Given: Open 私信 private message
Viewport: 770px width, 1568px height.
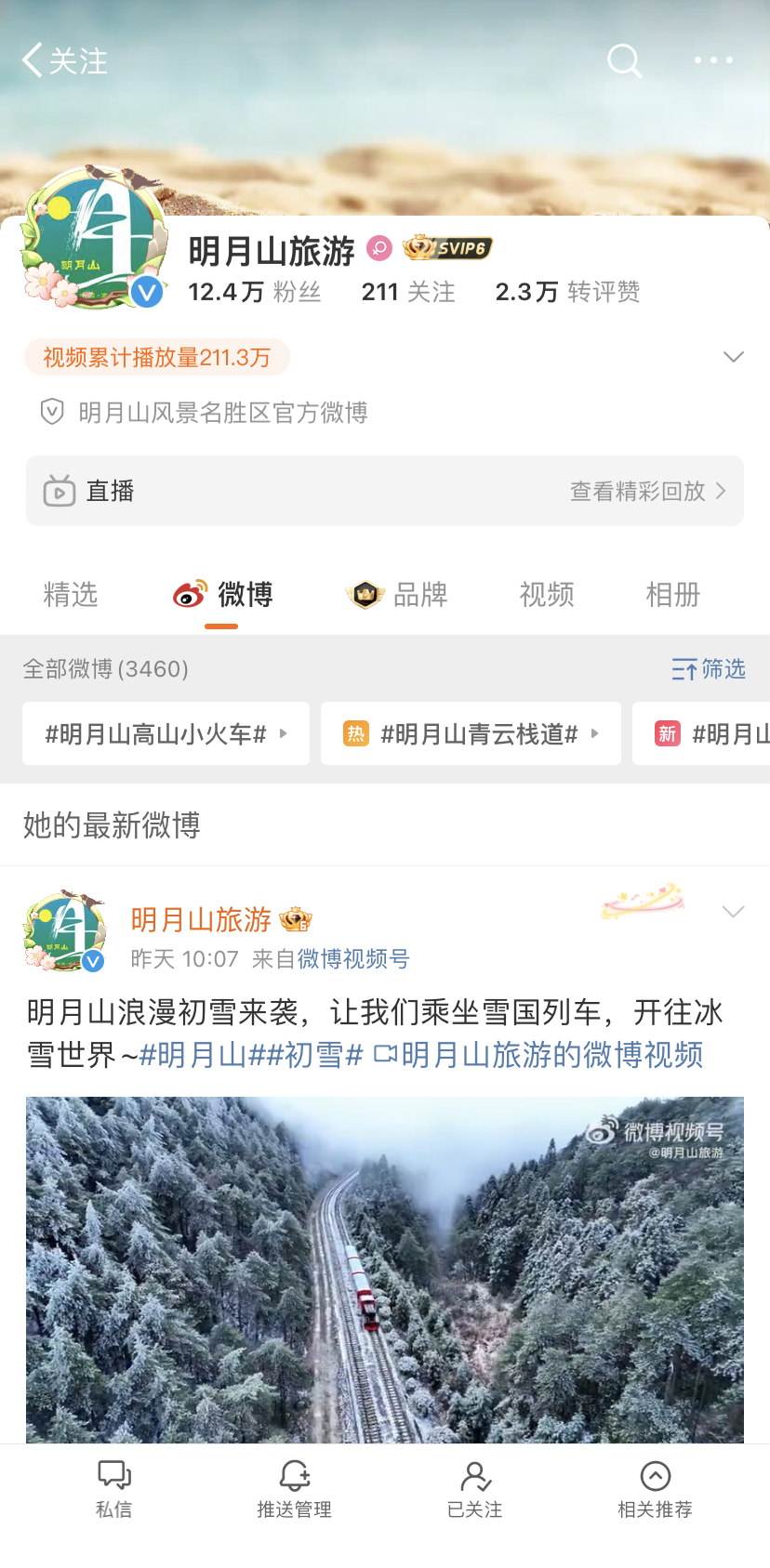Looking at the screenshot, I should click(x=114, y=1489).
